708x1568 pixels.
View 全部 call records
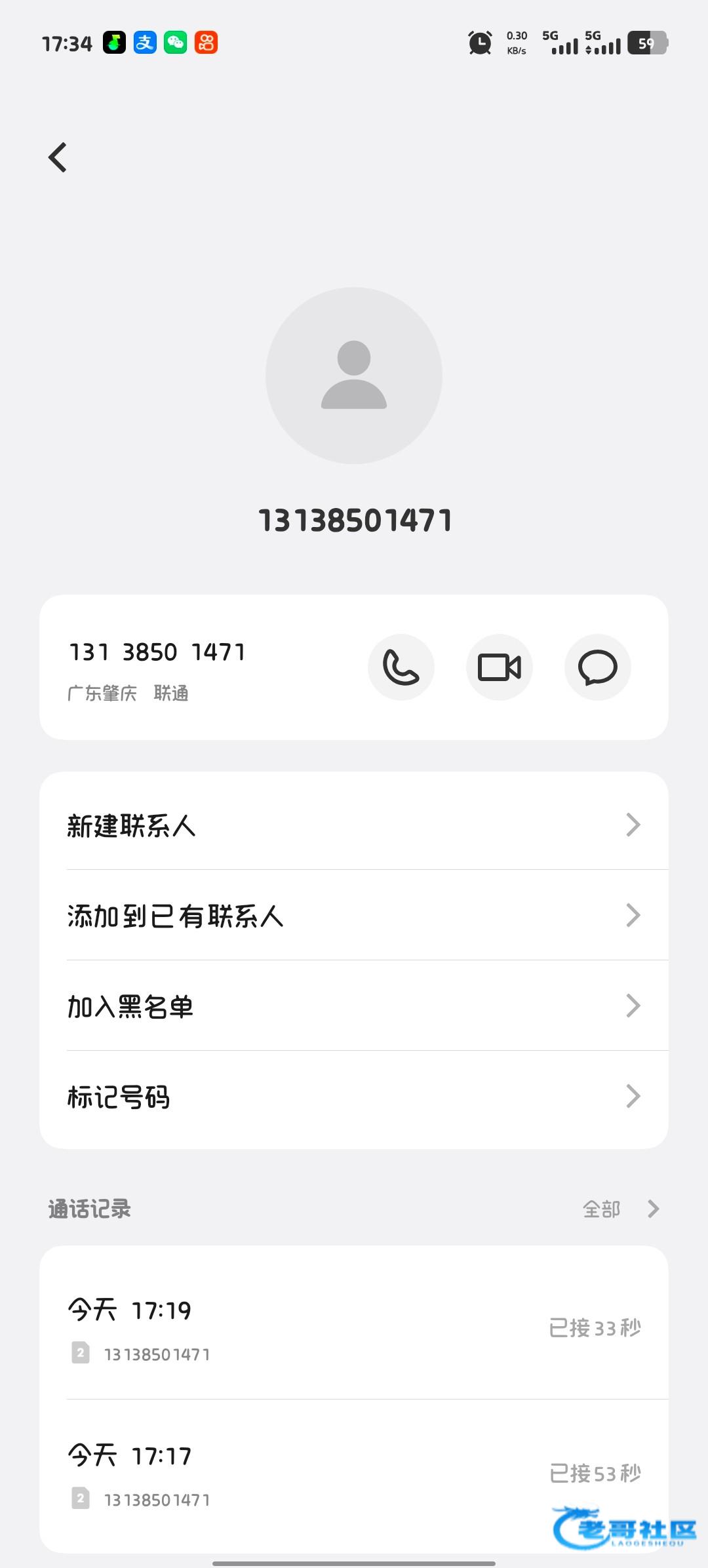(619, 1209)
